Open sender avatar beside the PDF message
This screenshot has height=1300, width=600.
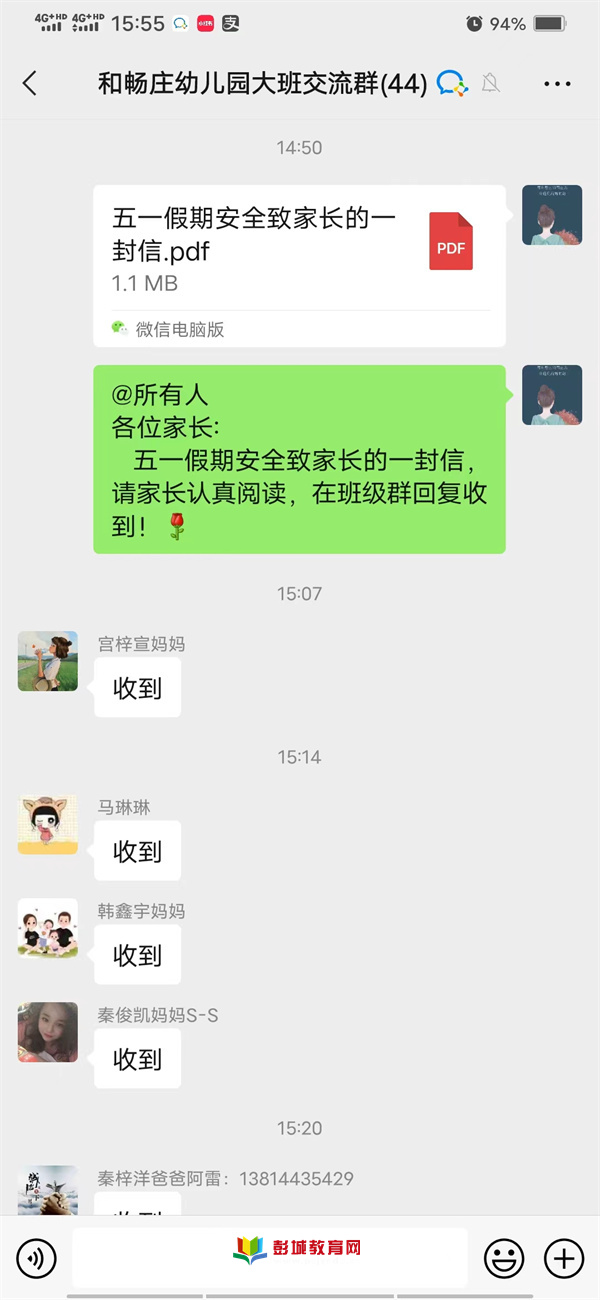click(552, 215)
